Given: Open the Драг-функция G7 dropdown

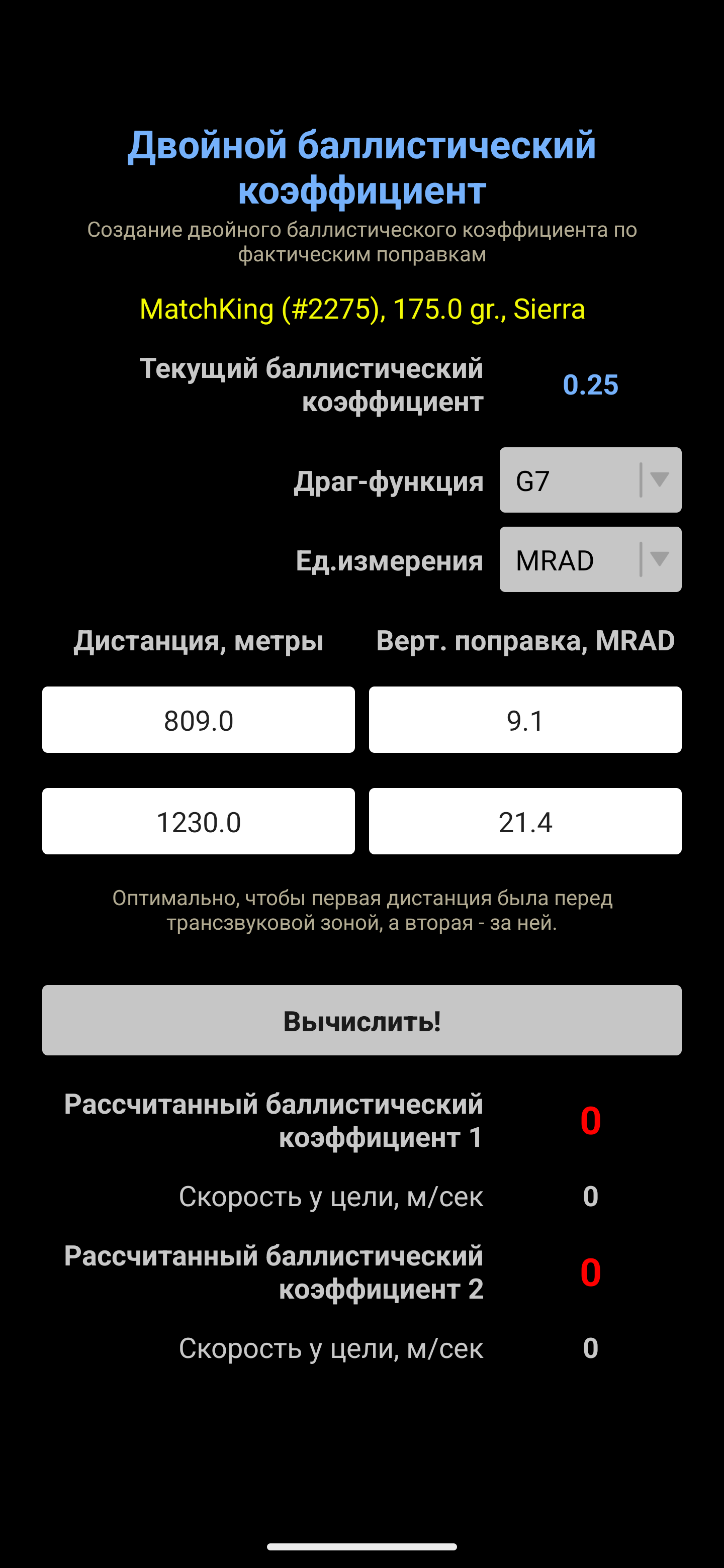Looking at the screenshot, I should click(x=590, y=479).
